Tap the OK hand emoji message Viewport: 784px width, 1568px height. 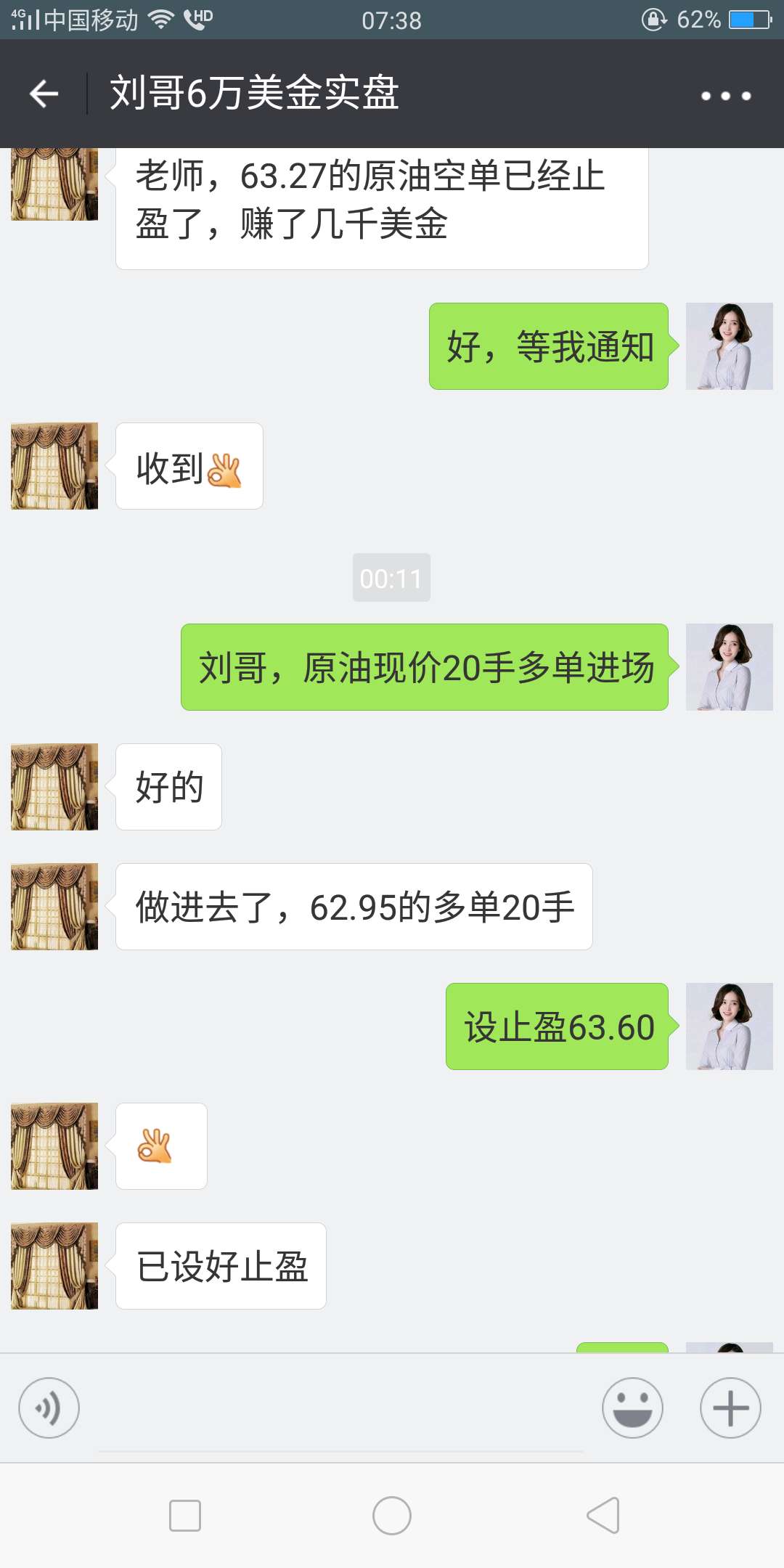pos(160,1146)
